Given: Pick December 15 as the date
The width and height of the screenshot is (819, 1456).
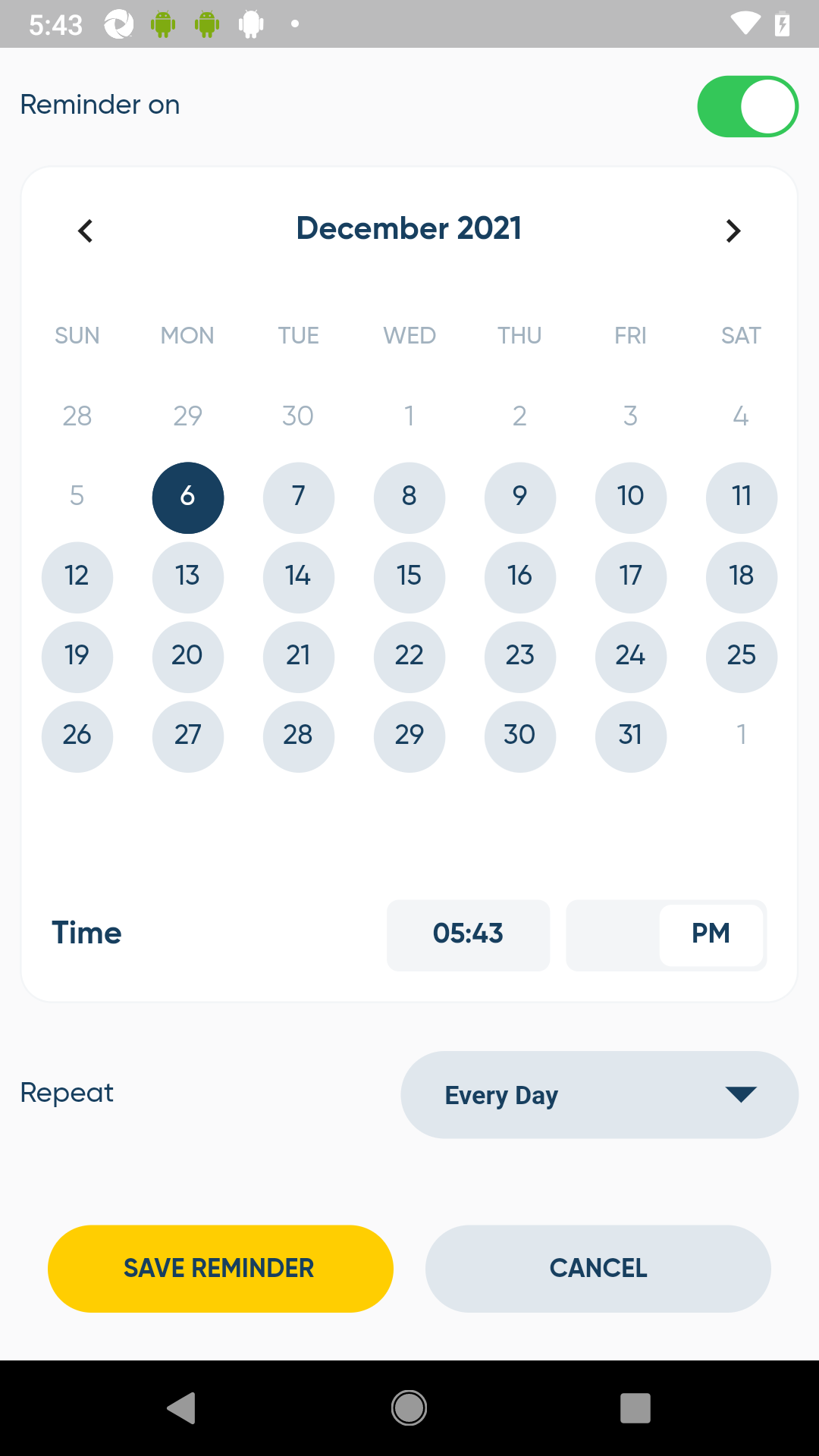Looking at the screenshot, I should point(409,576).
